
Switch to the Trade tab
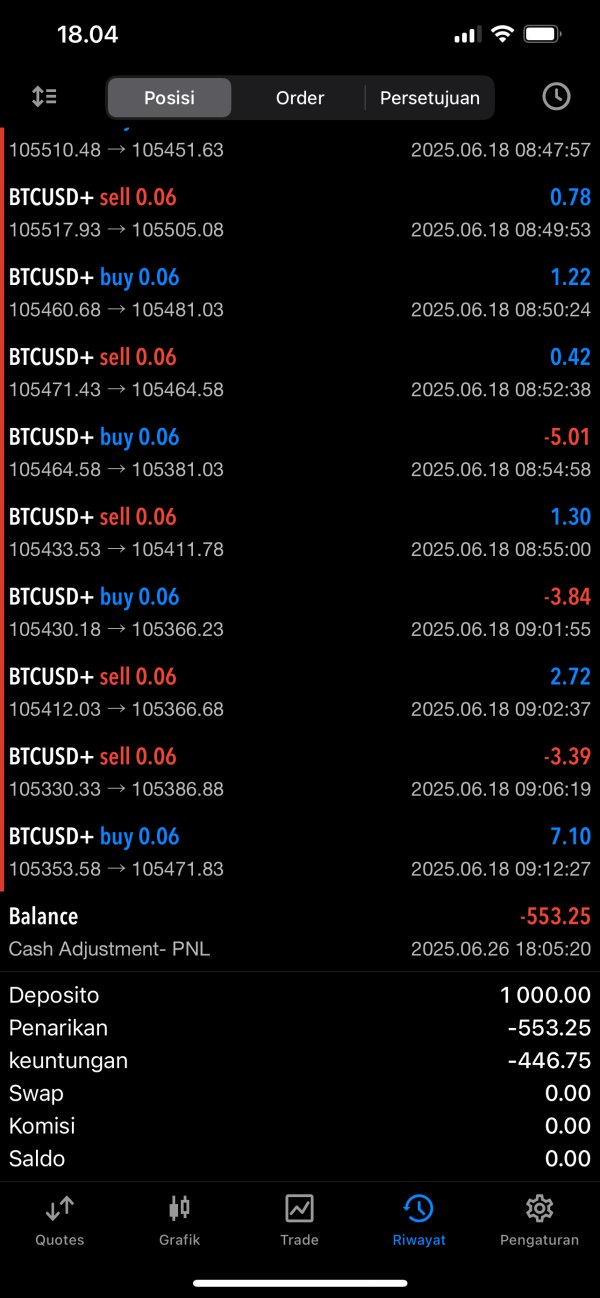[x=300, y=1220]
